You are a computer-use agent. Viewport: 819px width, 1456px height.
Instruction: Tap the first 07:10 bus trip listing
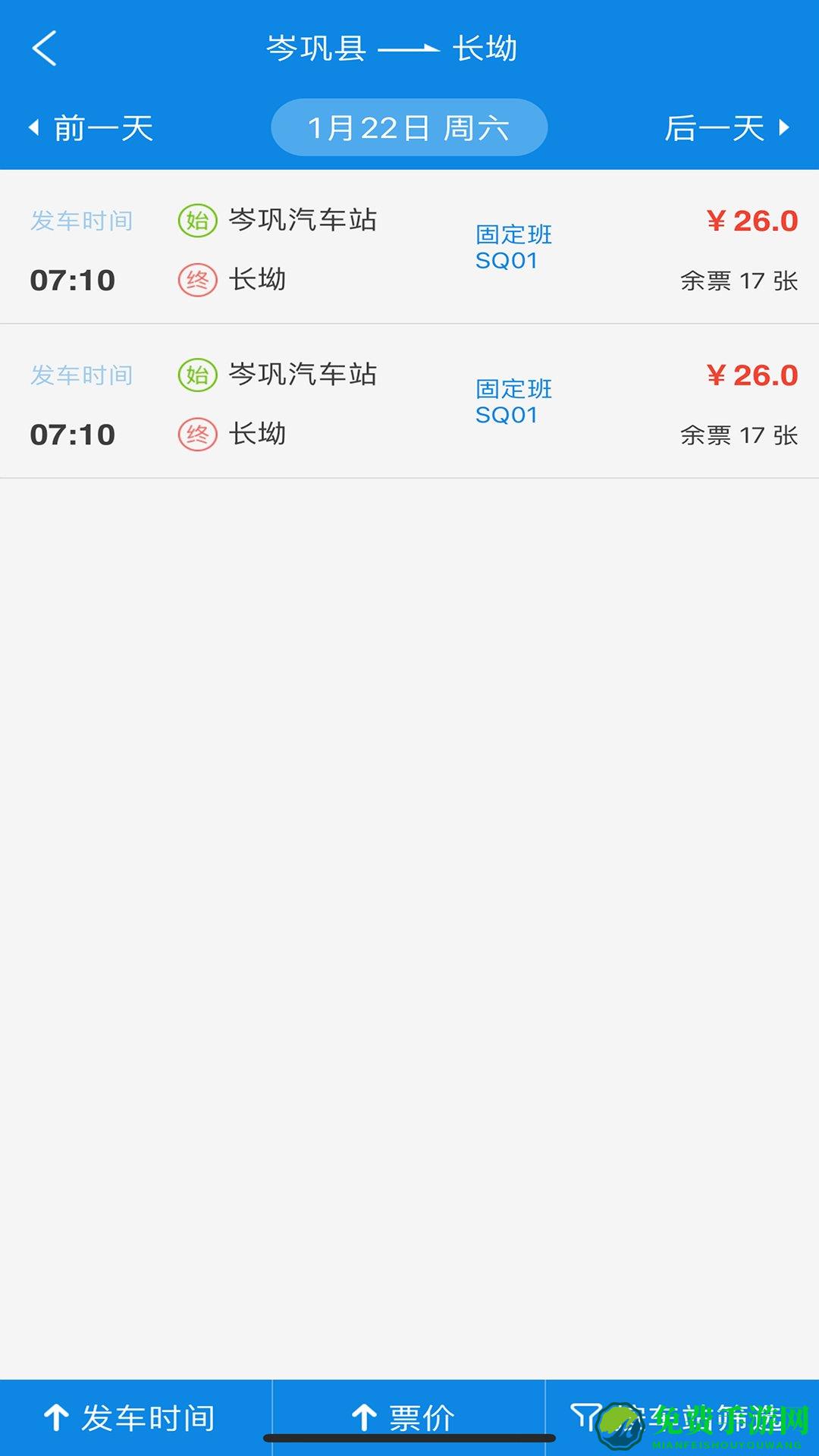click(409, 250)
